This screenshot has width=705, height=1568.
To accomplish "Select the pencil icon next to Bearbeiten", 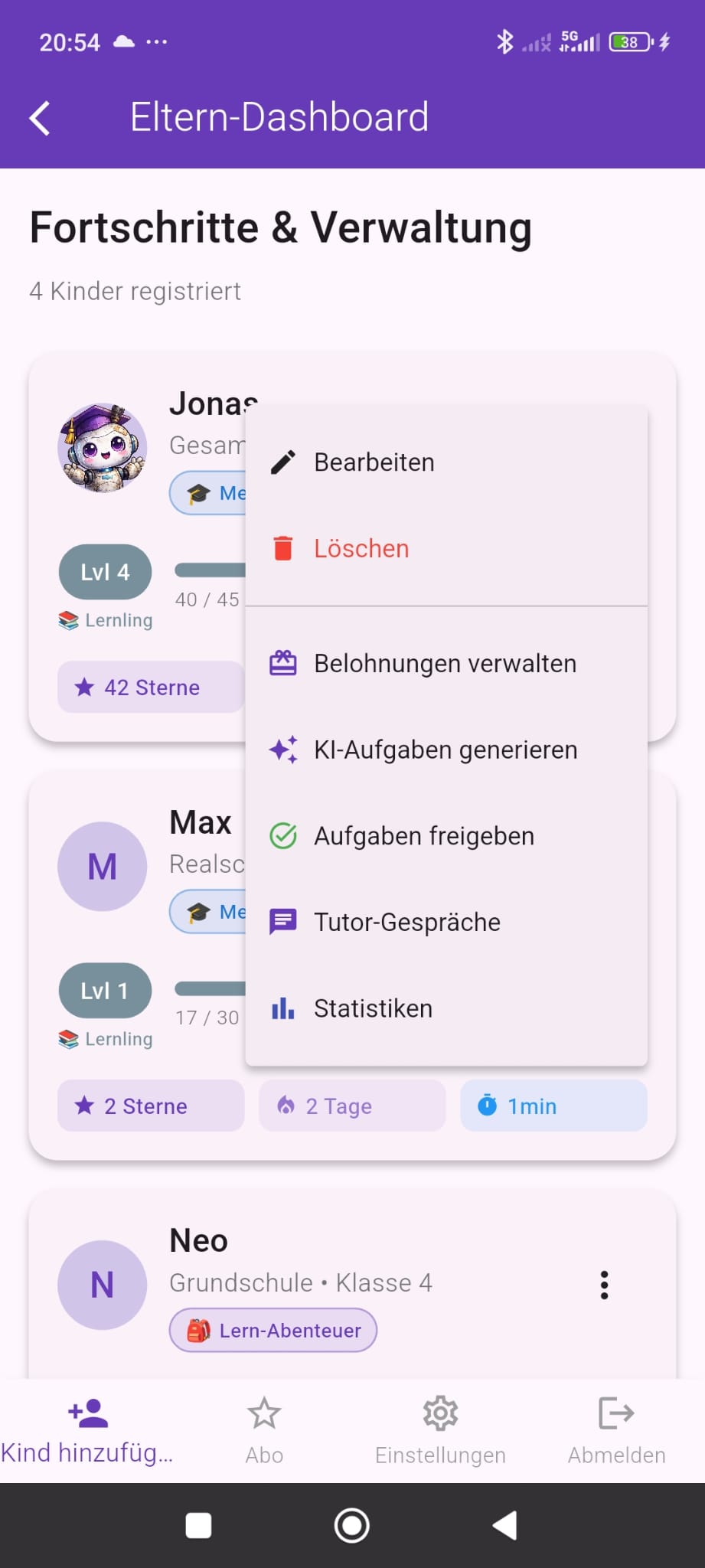I will [x=282, y=461].
